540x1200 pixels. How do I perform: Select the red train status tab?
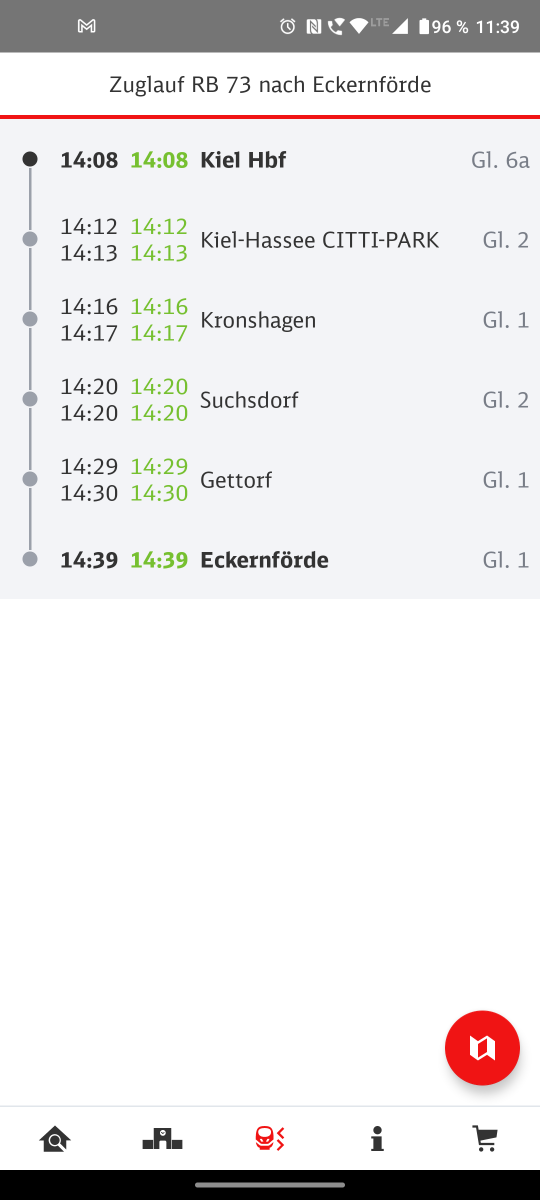point(270,1138)
